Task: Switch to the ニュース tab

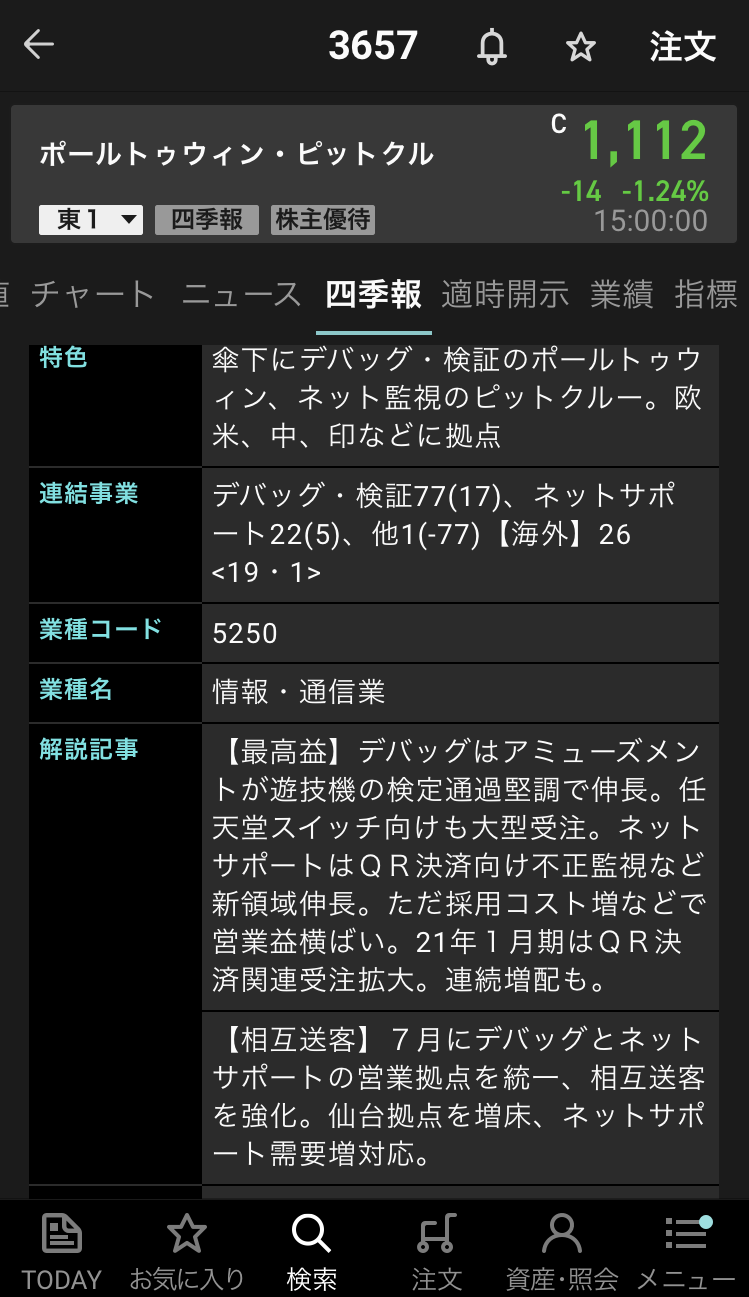Action: 241,294
